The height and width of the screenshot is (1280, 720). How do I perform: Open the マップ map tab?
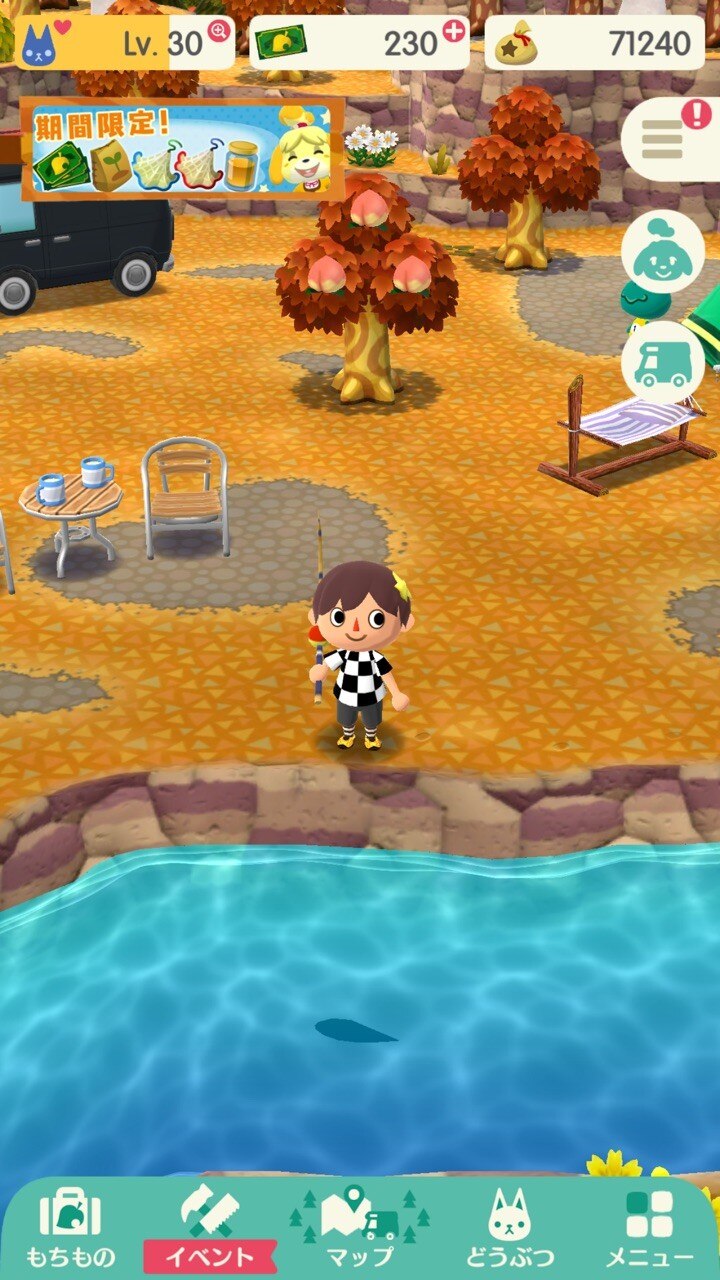[x=360, y=1228]
